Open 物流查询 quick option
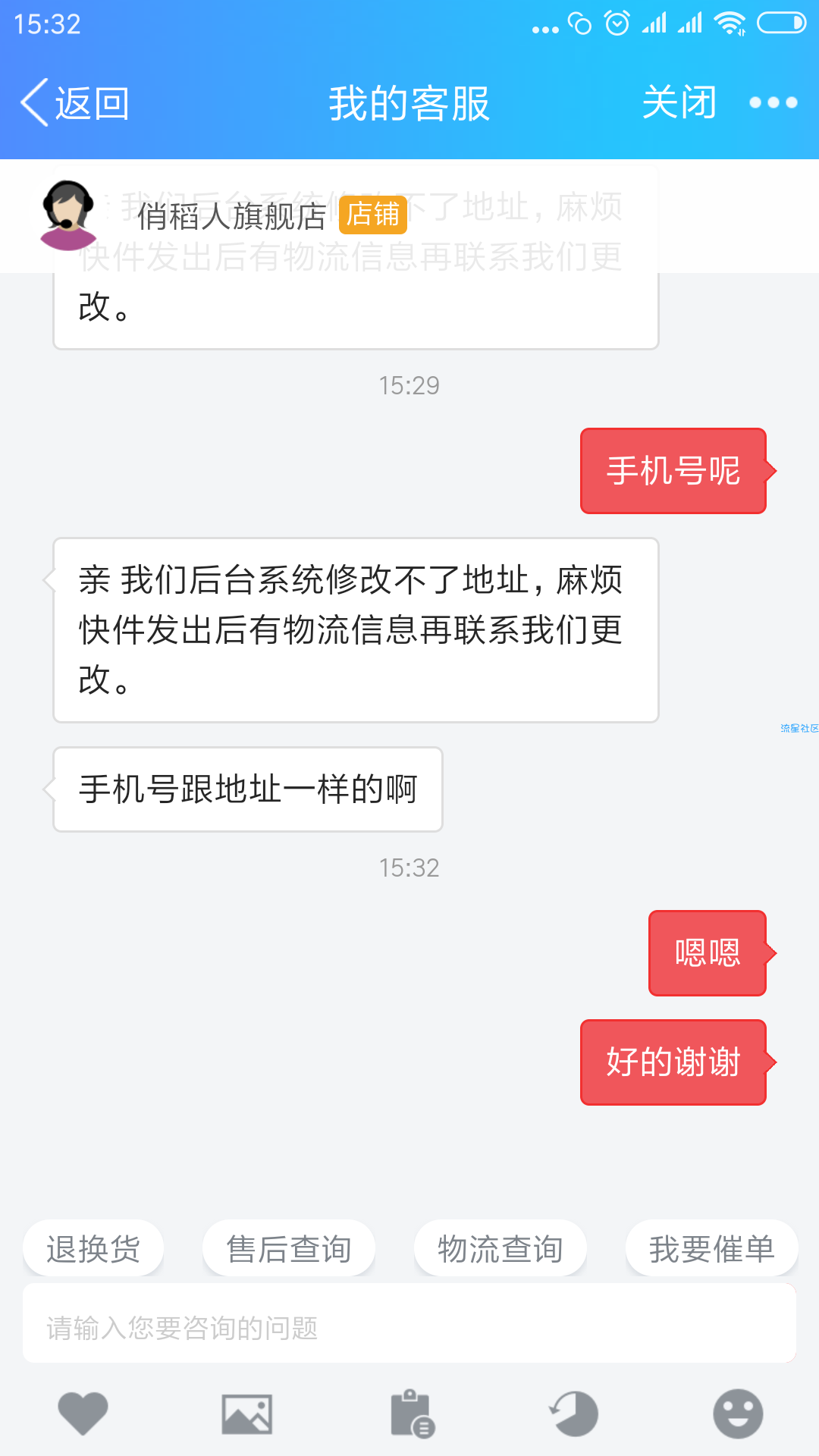This screenshot has width=819, height=1456. 500,1248
